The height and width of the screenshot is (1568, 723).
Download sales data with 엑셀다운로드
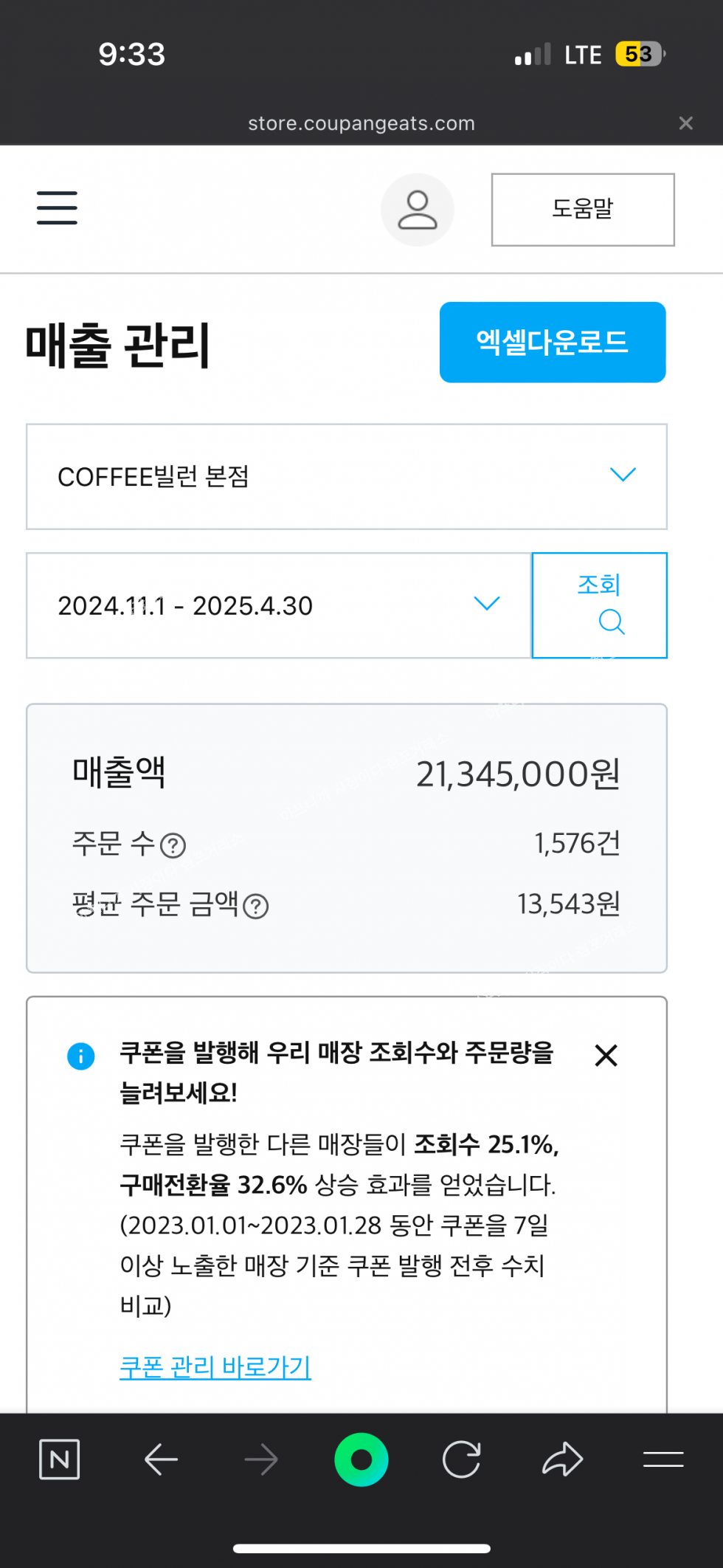(552, 343)
